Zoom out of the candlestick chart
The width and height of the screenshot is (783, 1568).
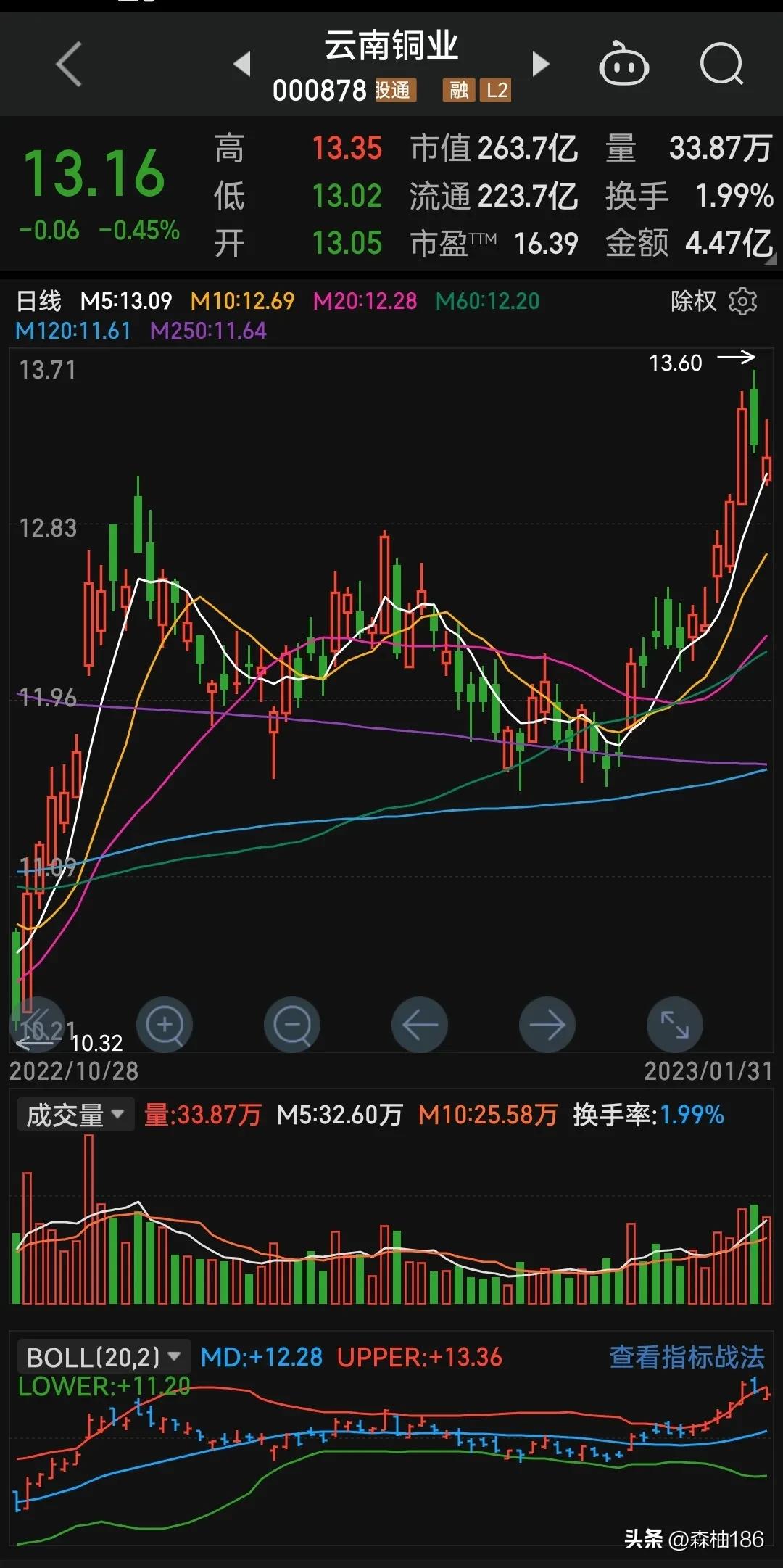(x=292, y=1026)
